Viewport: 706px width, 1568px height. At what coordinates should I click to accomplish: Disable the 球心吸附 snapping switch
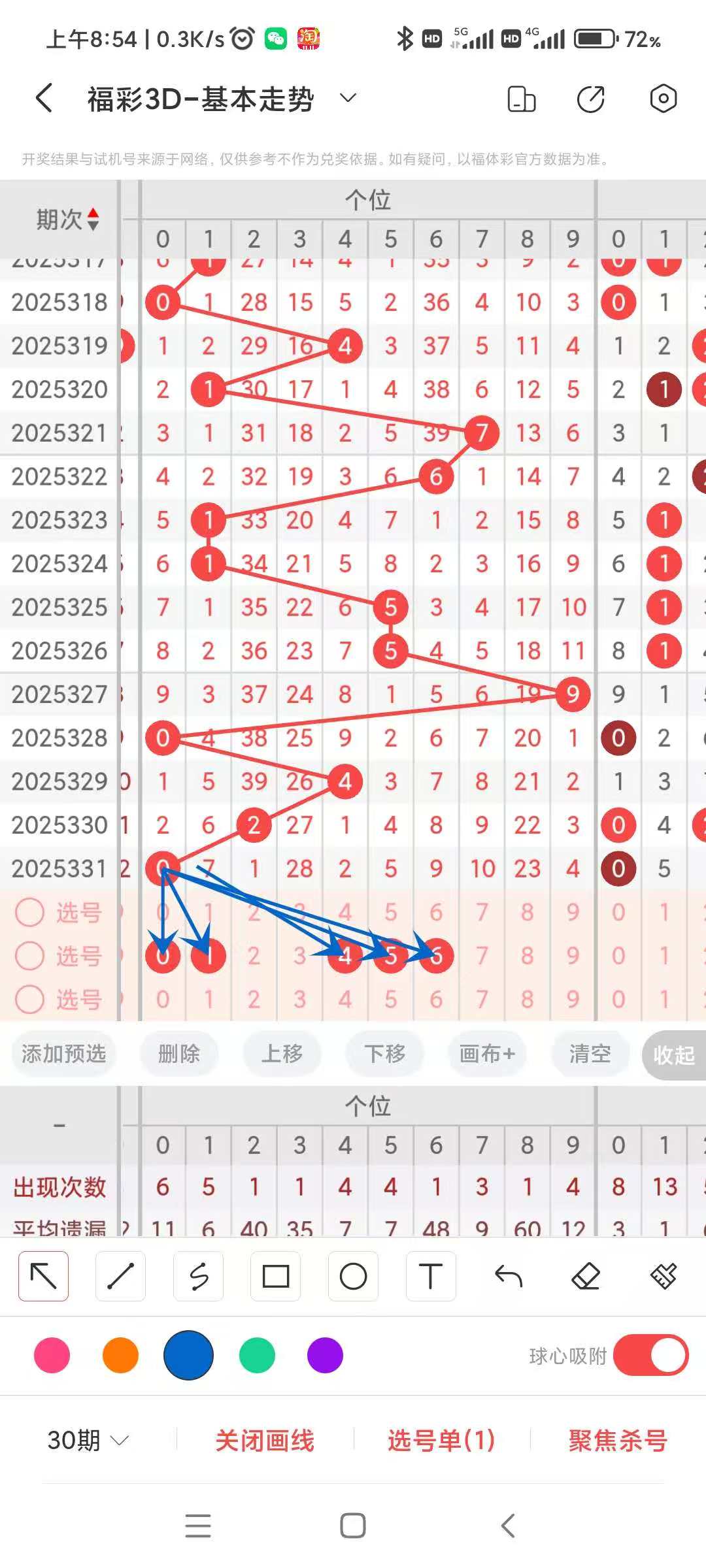(650, 1356)
